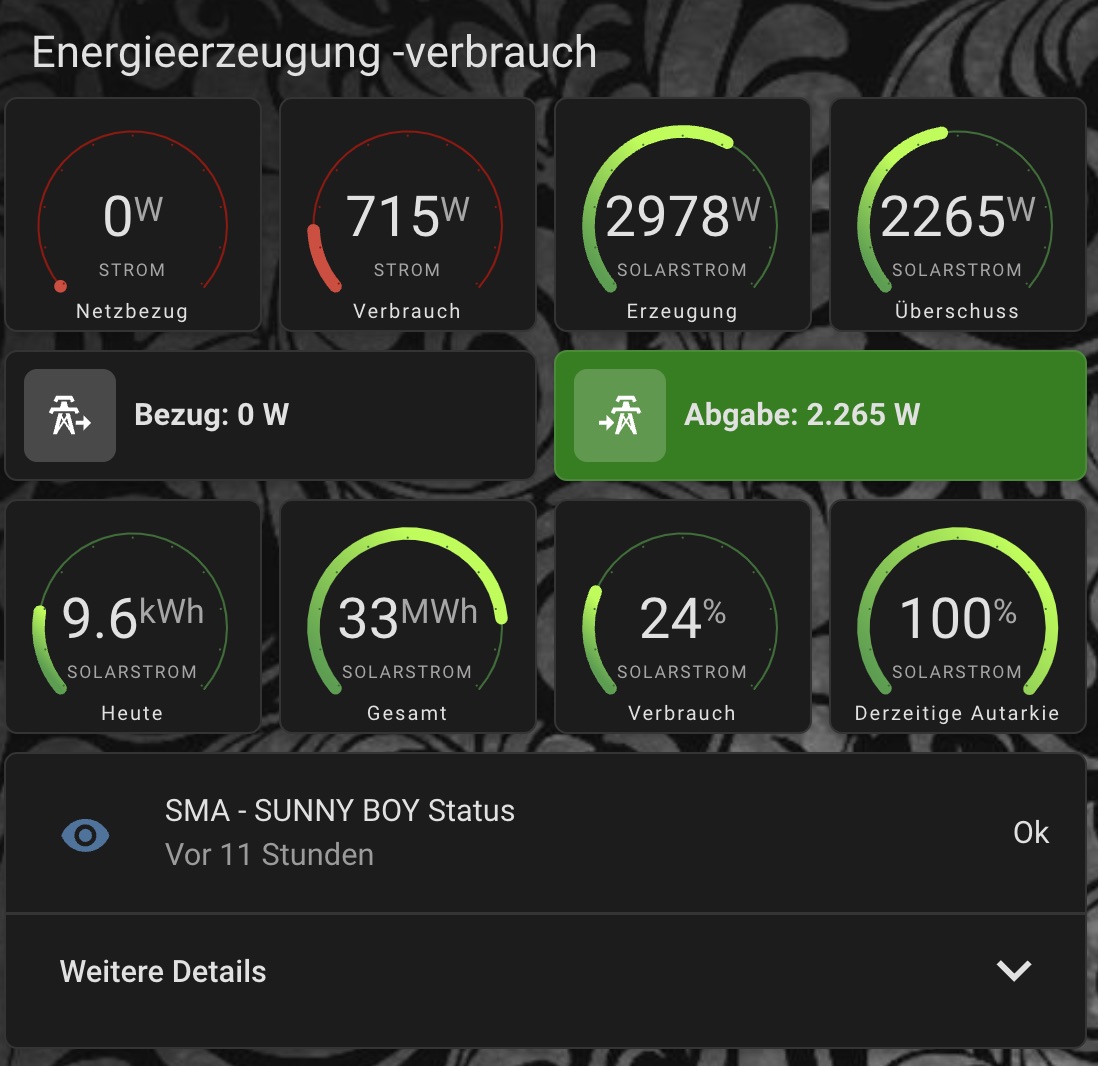Tap the Bezug: 0 W button
1098x1066 pixels.
point(270,415)
